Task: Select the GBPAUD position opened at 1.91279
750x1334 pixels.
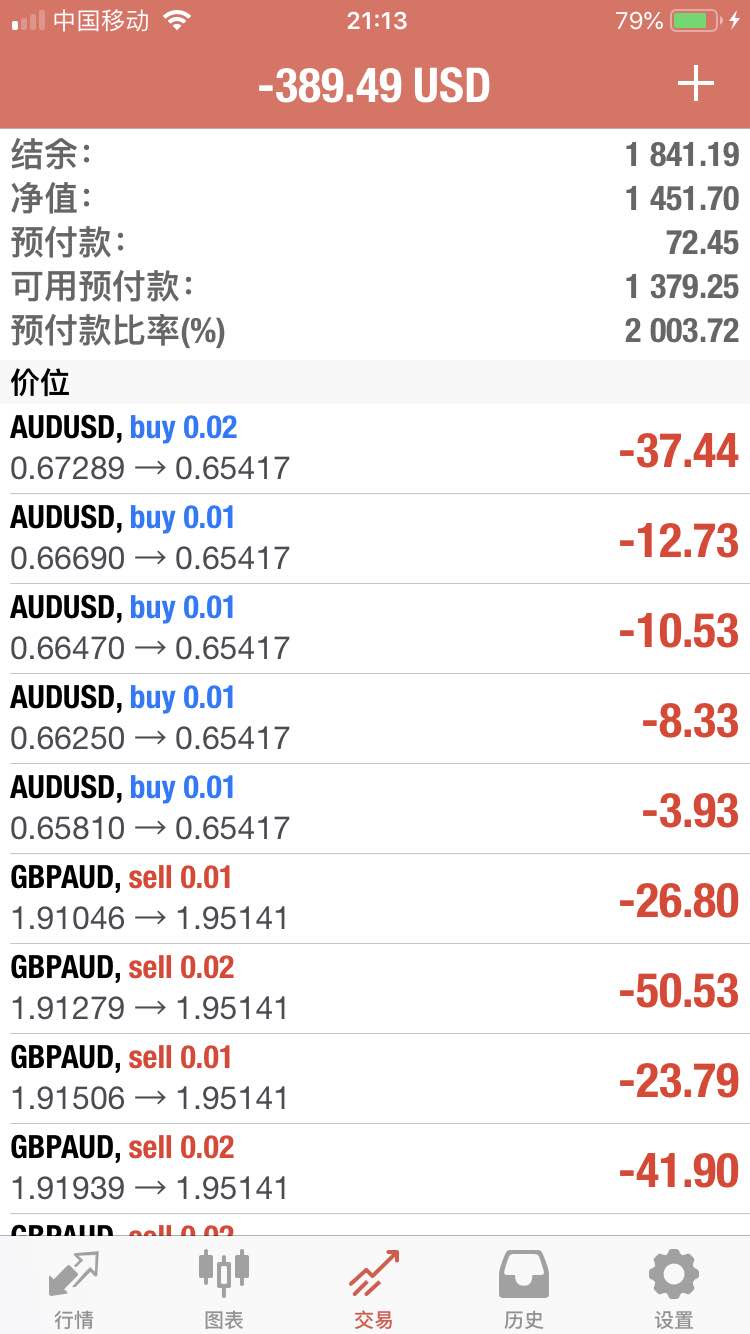Action: point(375,989)
